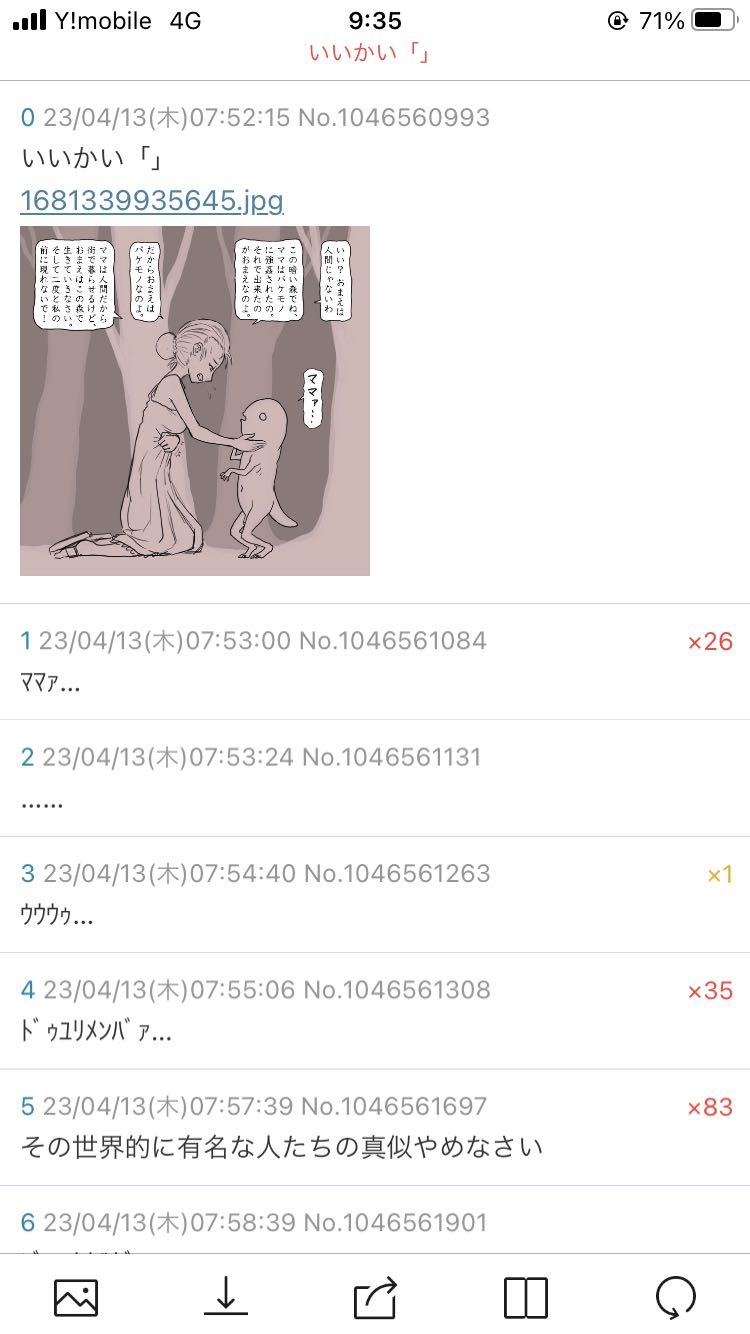
Task: Tap the ×1 count on reply 3
Action: tap(720, 875)
